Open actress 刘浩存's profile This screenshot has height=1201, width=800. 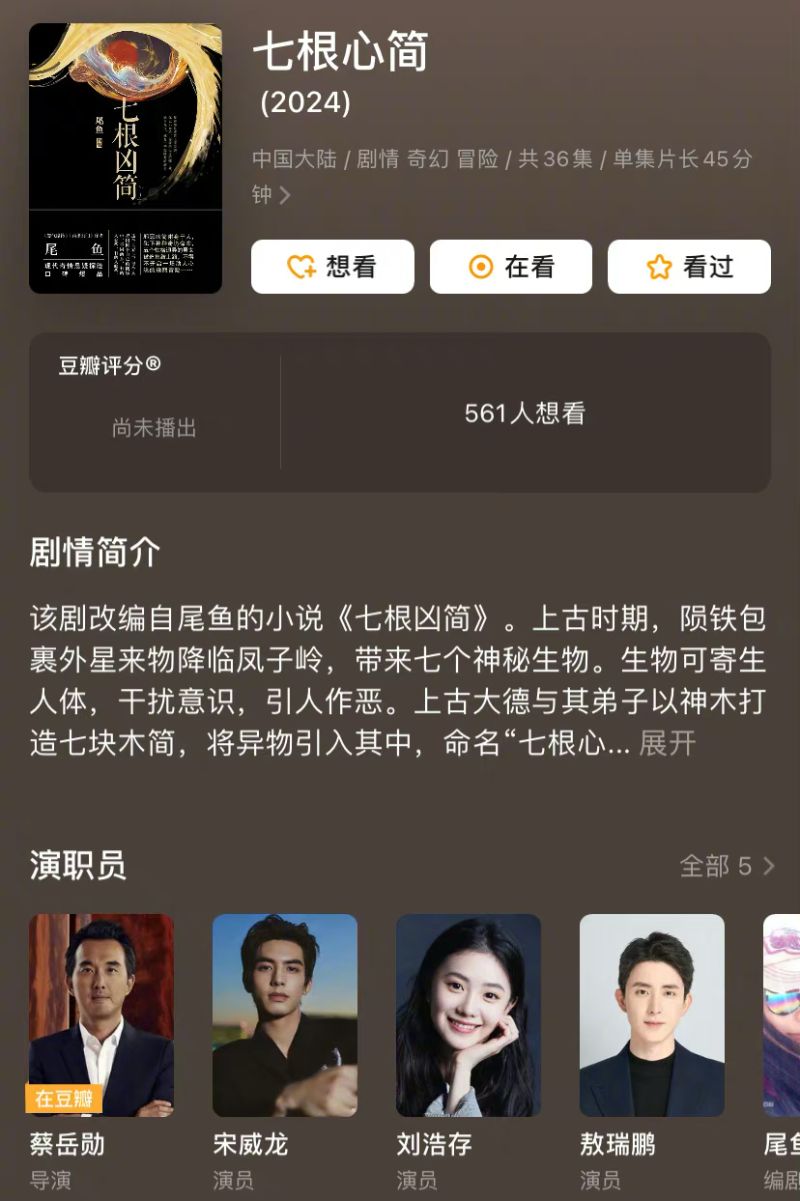point(468,1015)
